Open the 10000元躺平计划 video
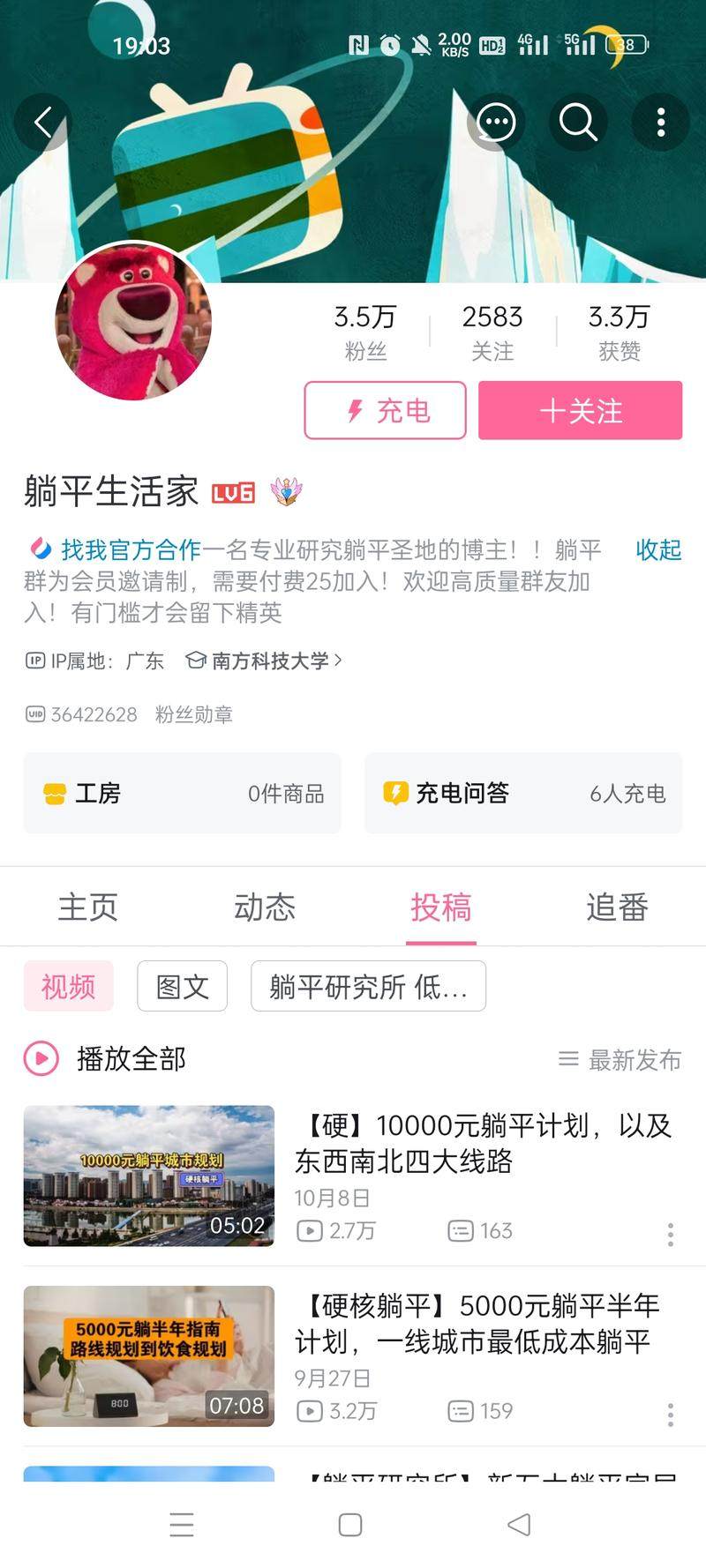 point(482,1143)
